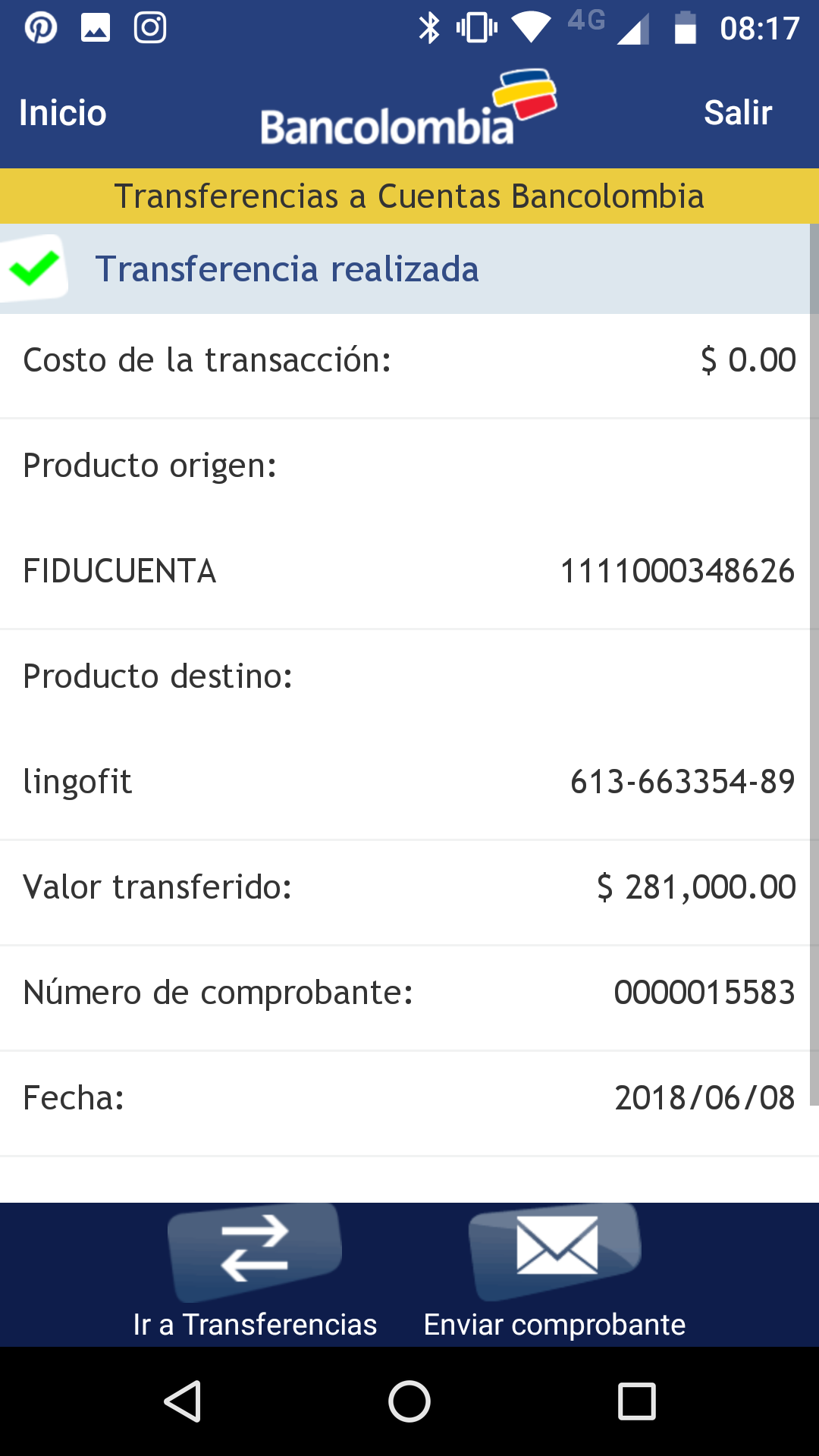819x1456 pixels.
Task: Tap Salir to log out
Action: [x=737, y=113]
